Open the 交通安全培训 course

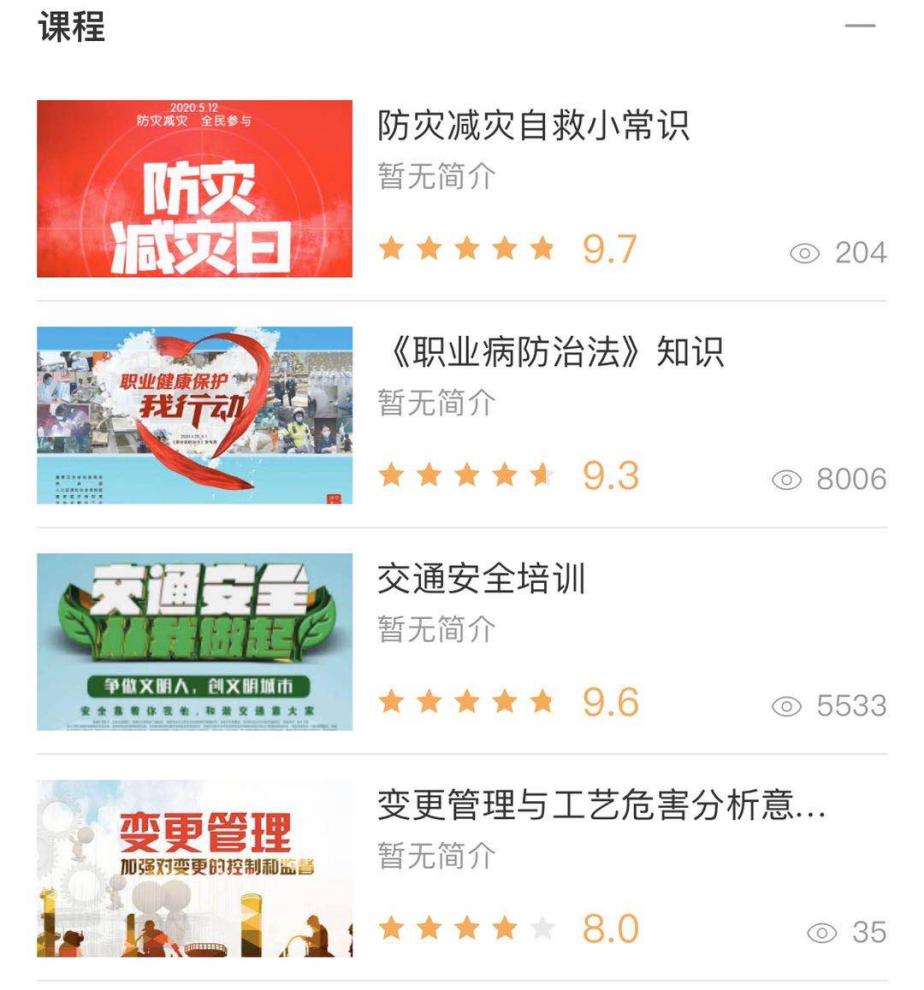[x=481, y=580]
